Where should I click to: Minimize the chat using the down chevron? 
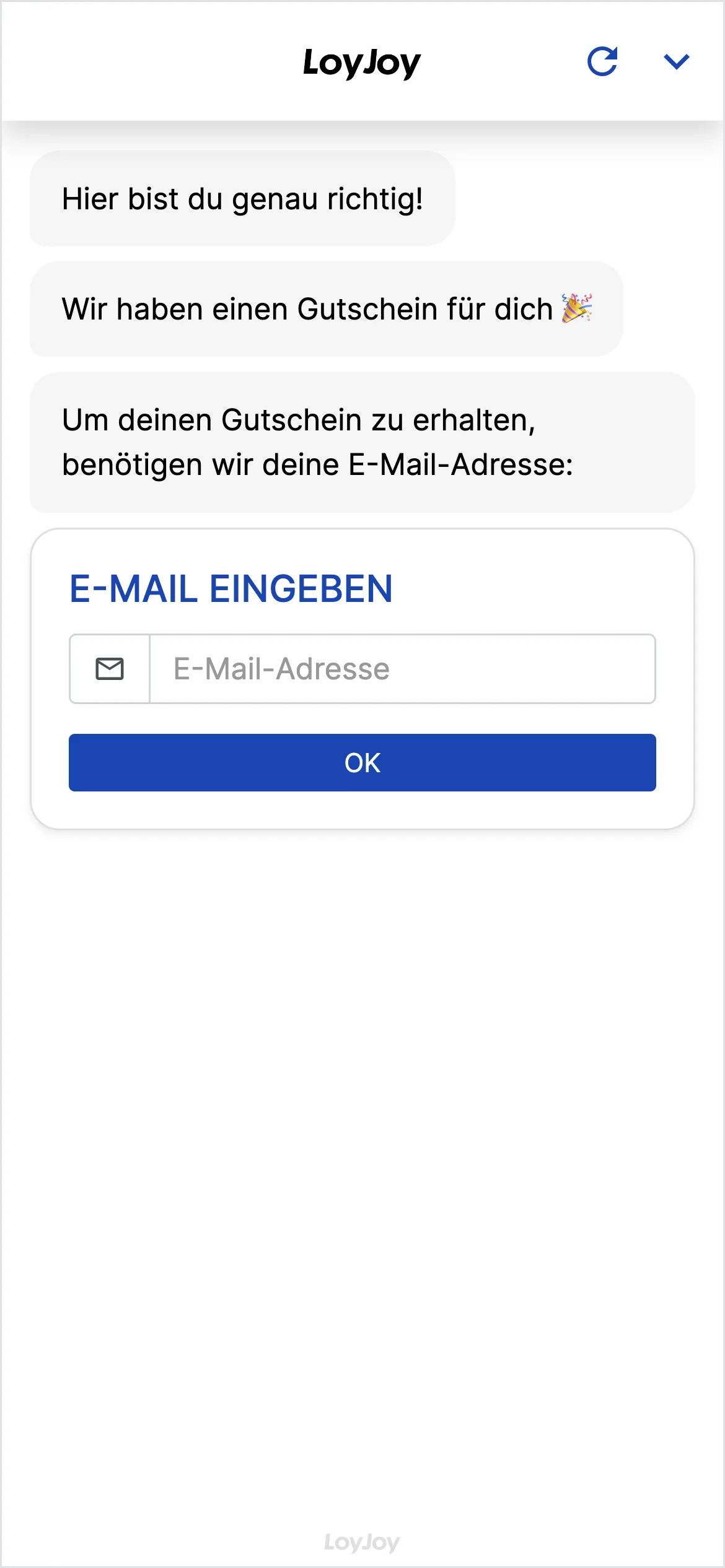click(676, 61)
